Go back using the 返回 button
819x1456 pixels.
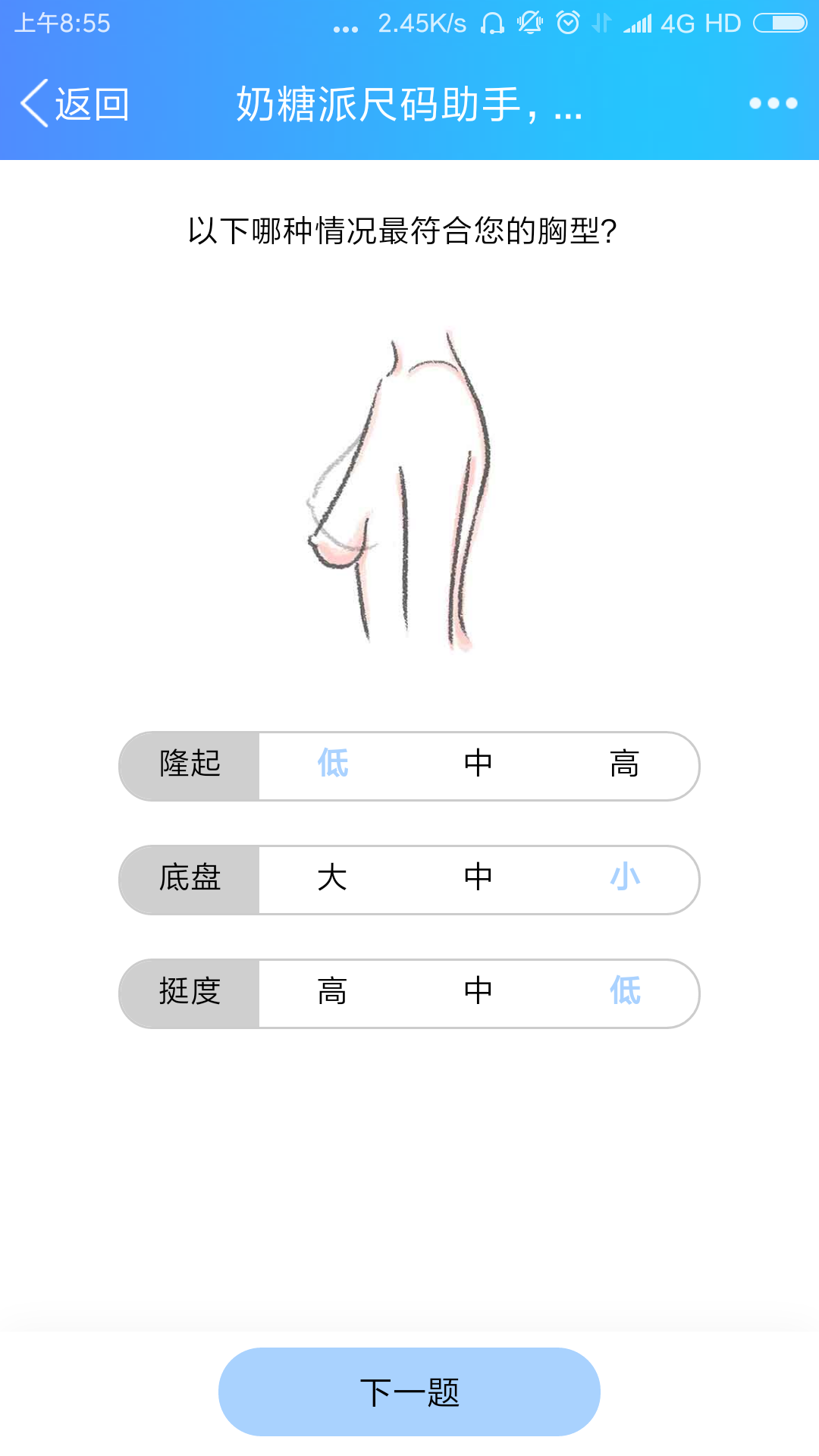(x=76, y=104)
